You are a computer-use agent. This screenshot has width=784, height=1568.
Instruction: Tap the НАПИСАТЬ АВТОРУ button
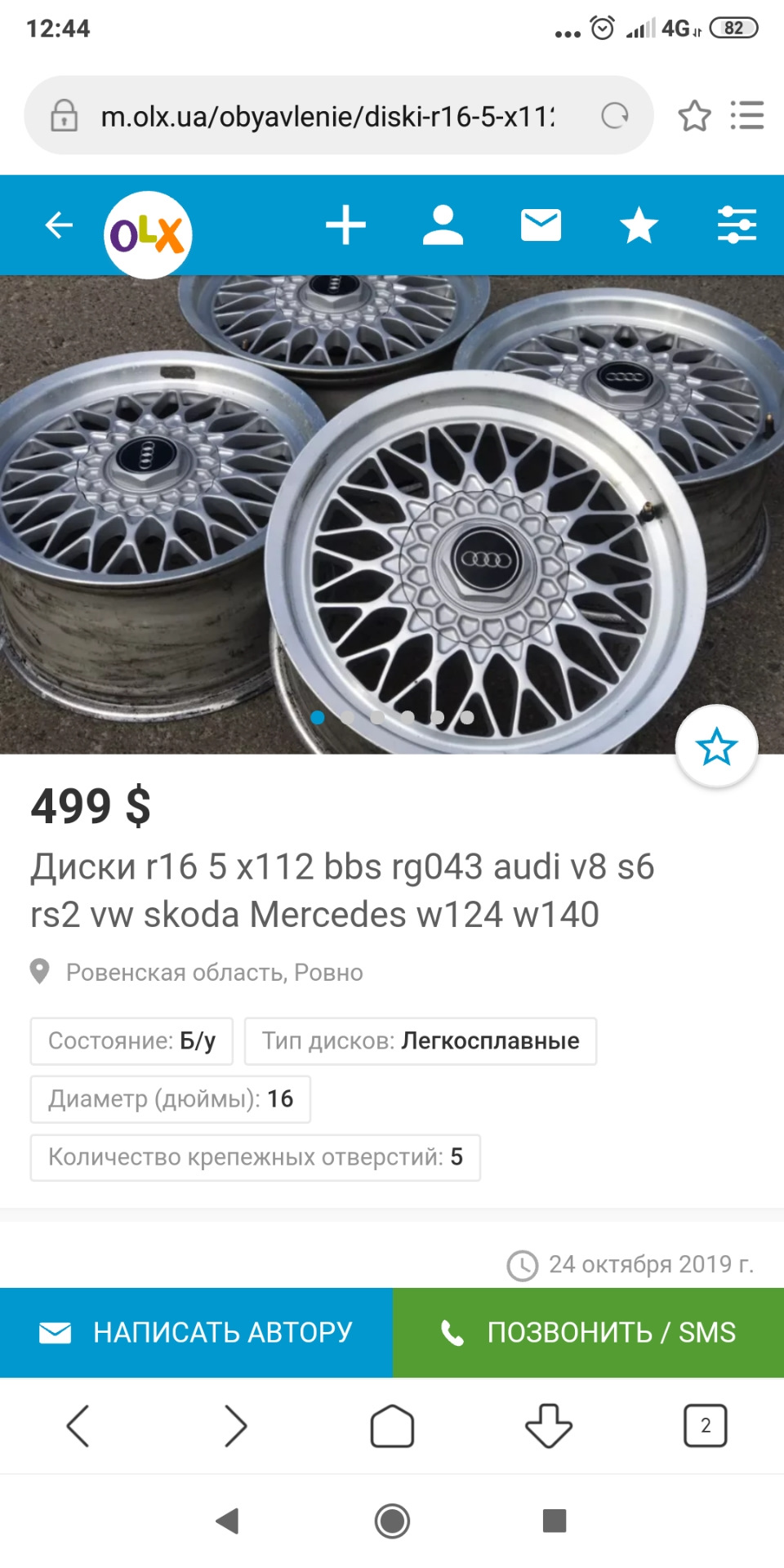tap(196, 1333)
